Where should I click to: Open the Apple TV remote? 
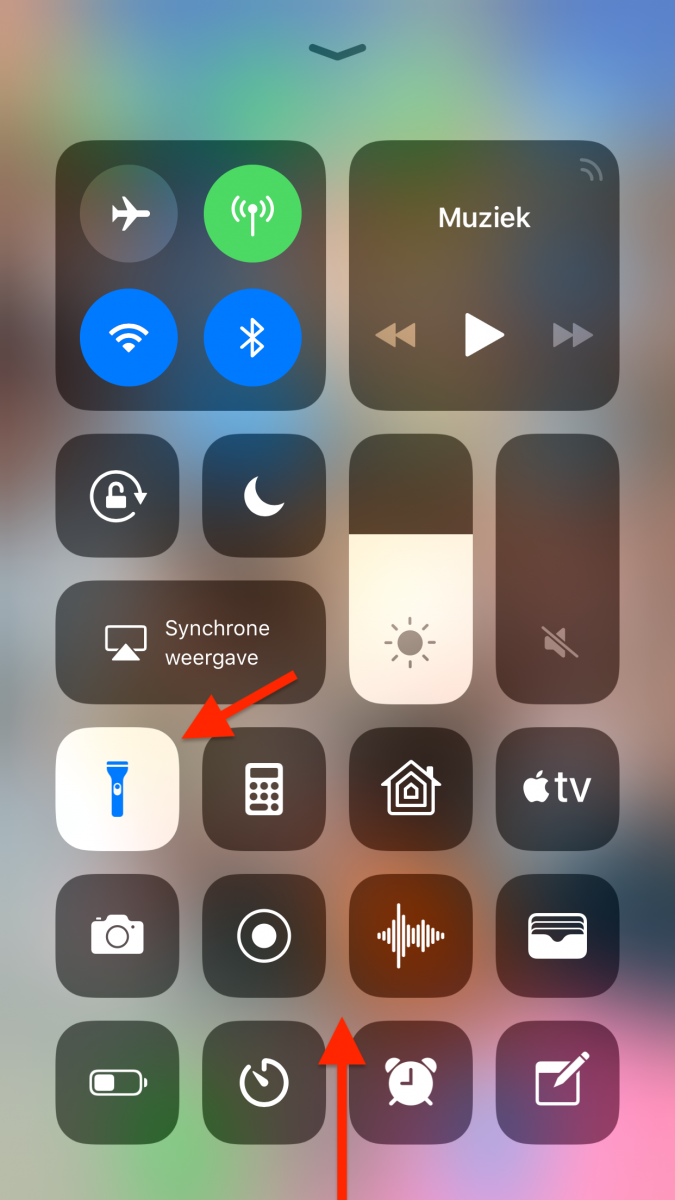(x=557, y=789)
